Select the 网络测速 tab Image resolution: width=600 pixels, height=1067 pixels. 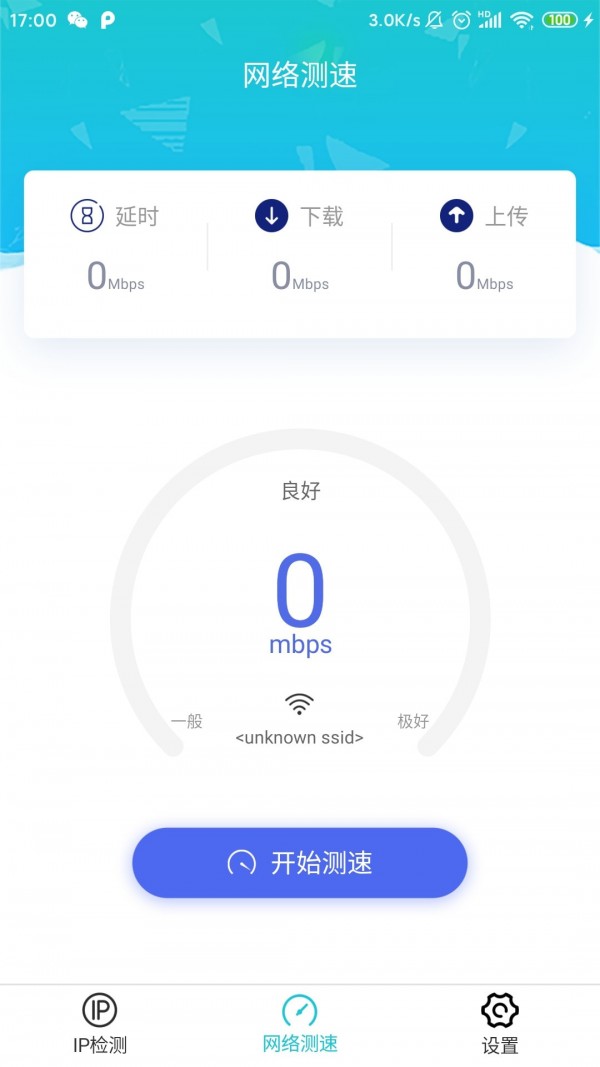coord(300,1025)
